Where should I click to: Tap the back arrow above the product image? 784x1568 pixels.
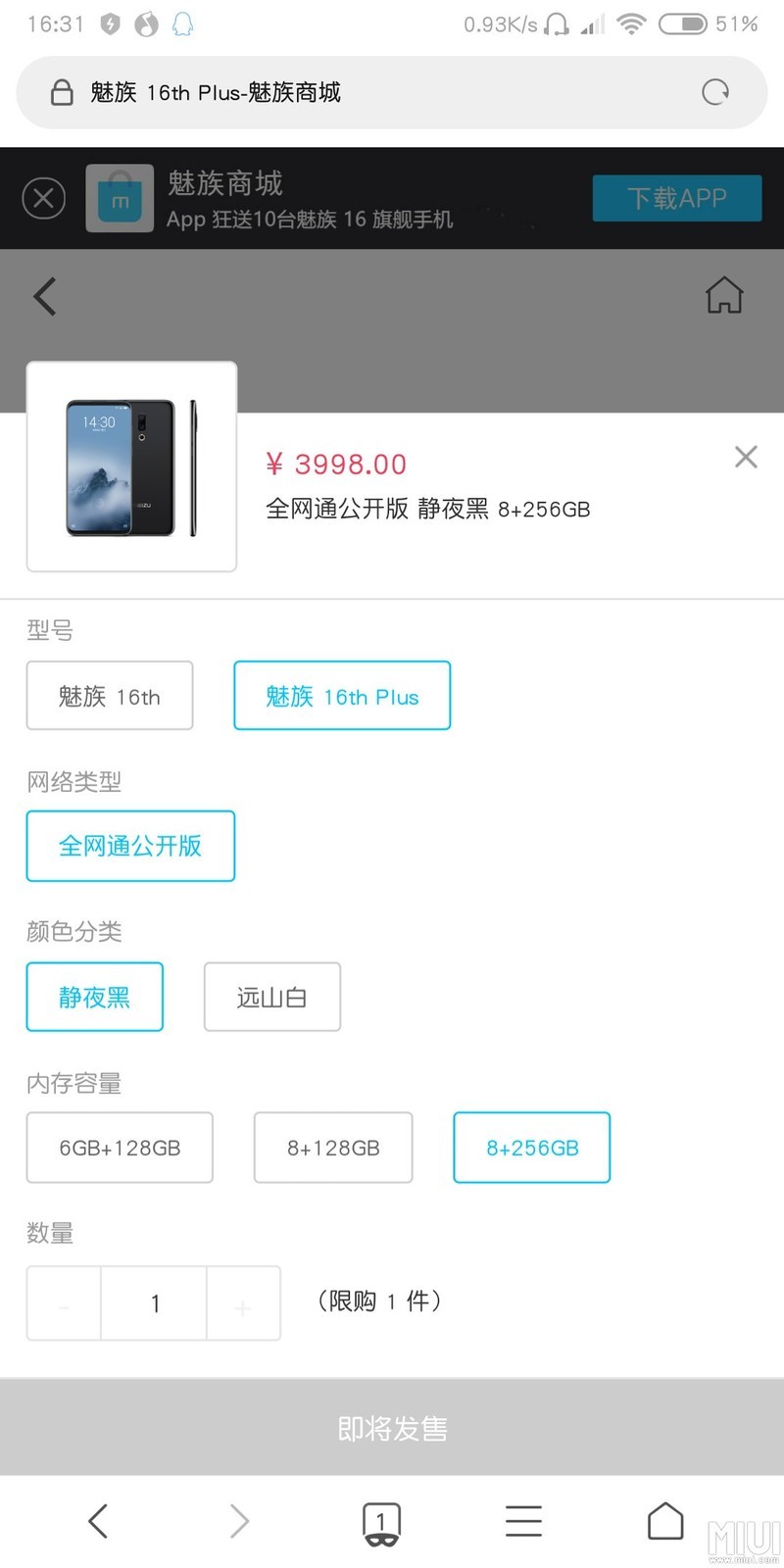[44, 296]
